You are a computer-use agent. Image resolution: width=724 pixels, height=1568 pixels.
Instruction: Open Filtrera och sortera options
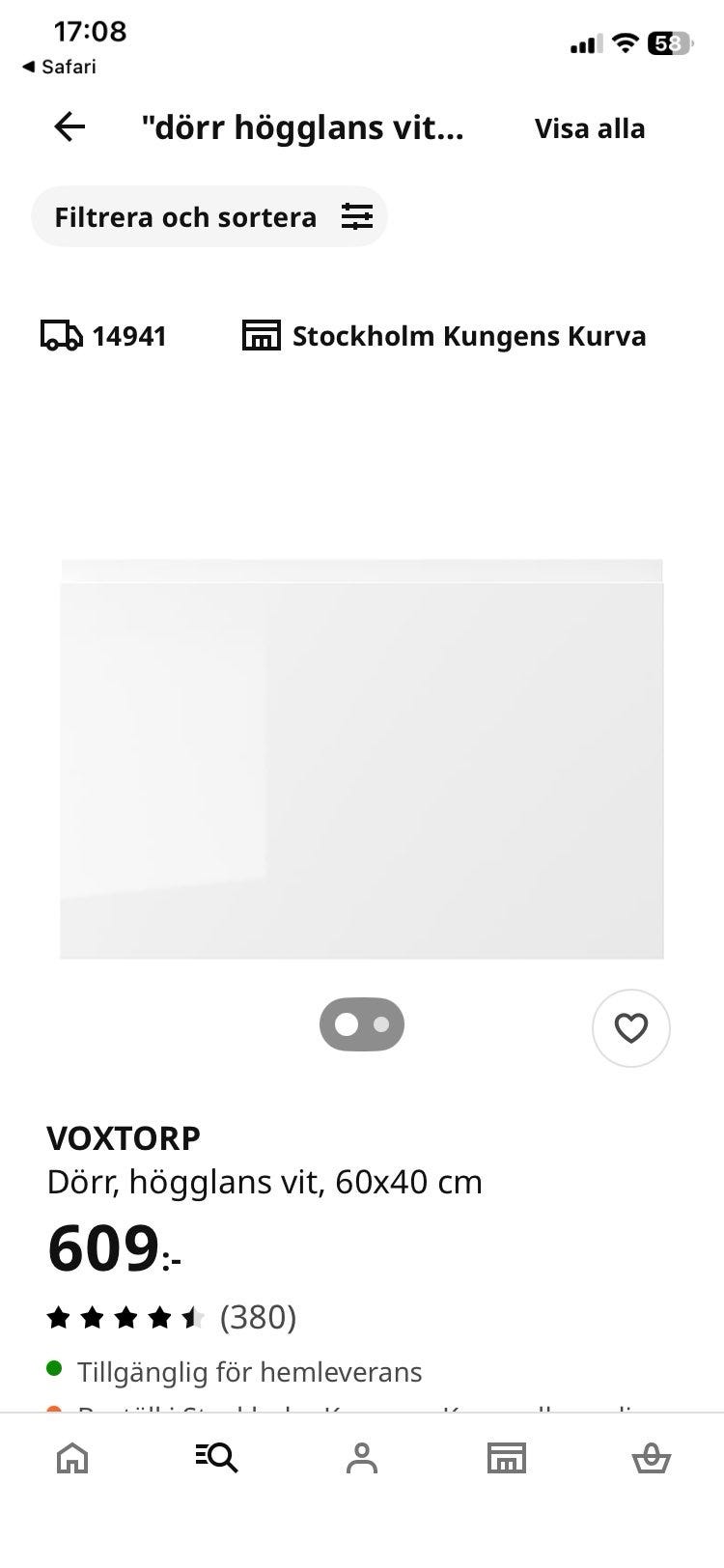point(187,216)
